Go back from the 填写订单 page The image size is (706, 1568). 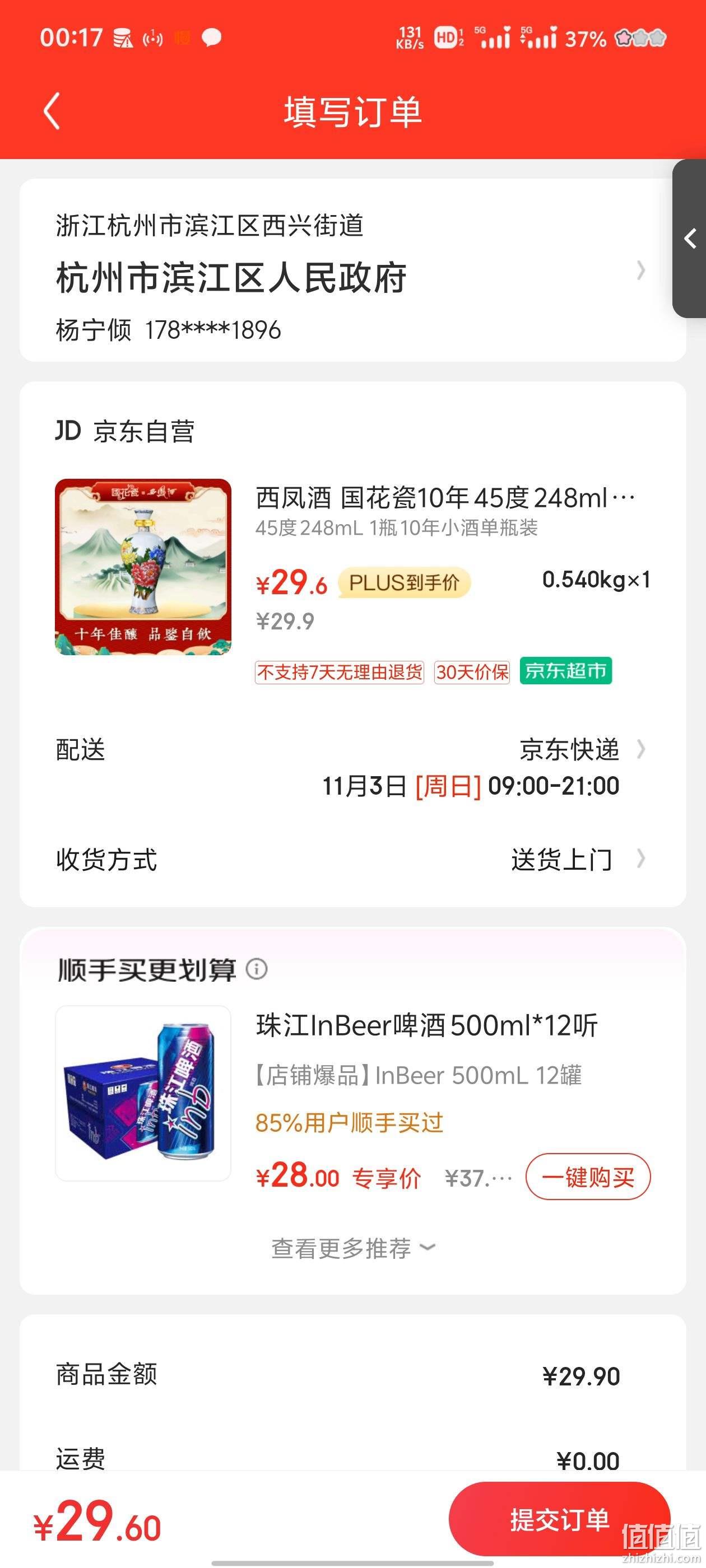tap(52, 111)
